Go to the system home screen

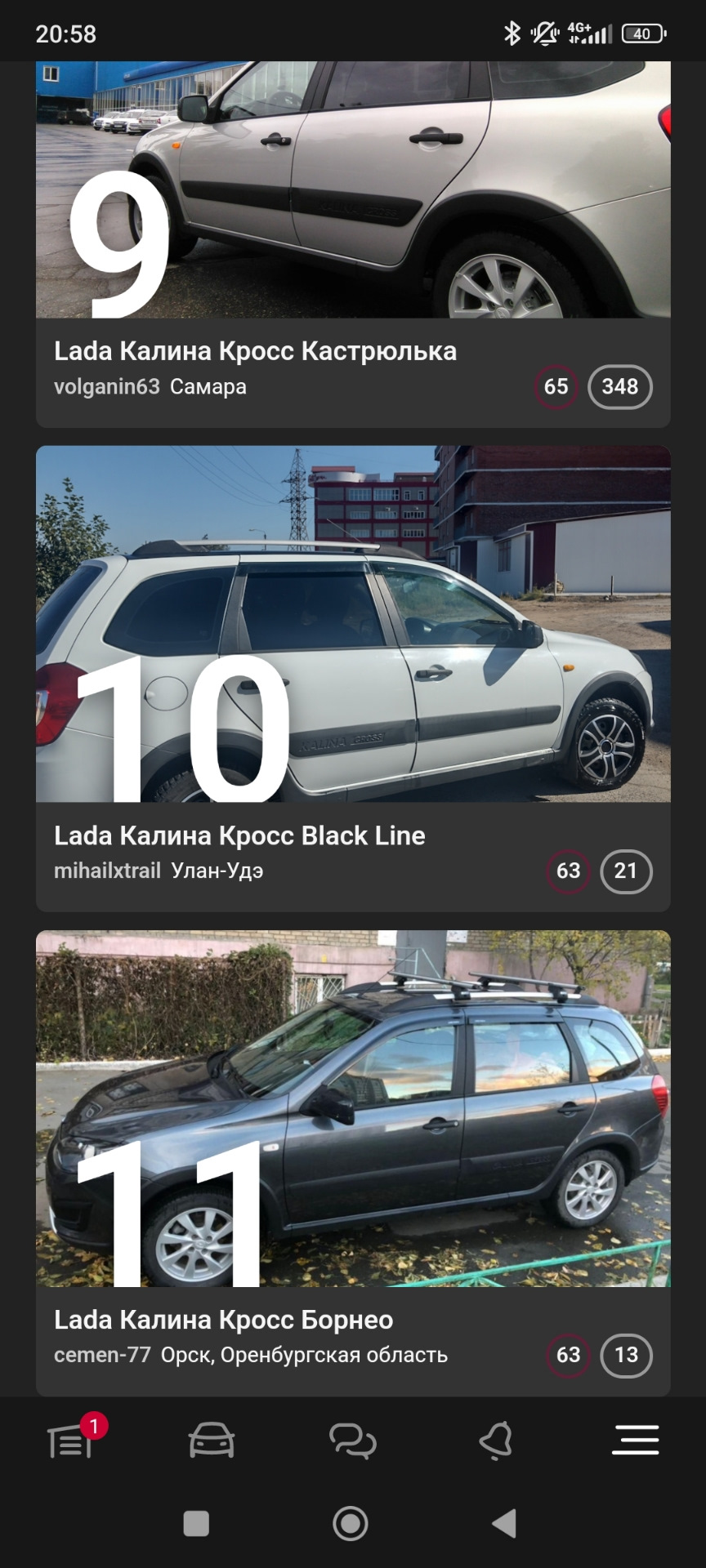tap(351, 1524)
